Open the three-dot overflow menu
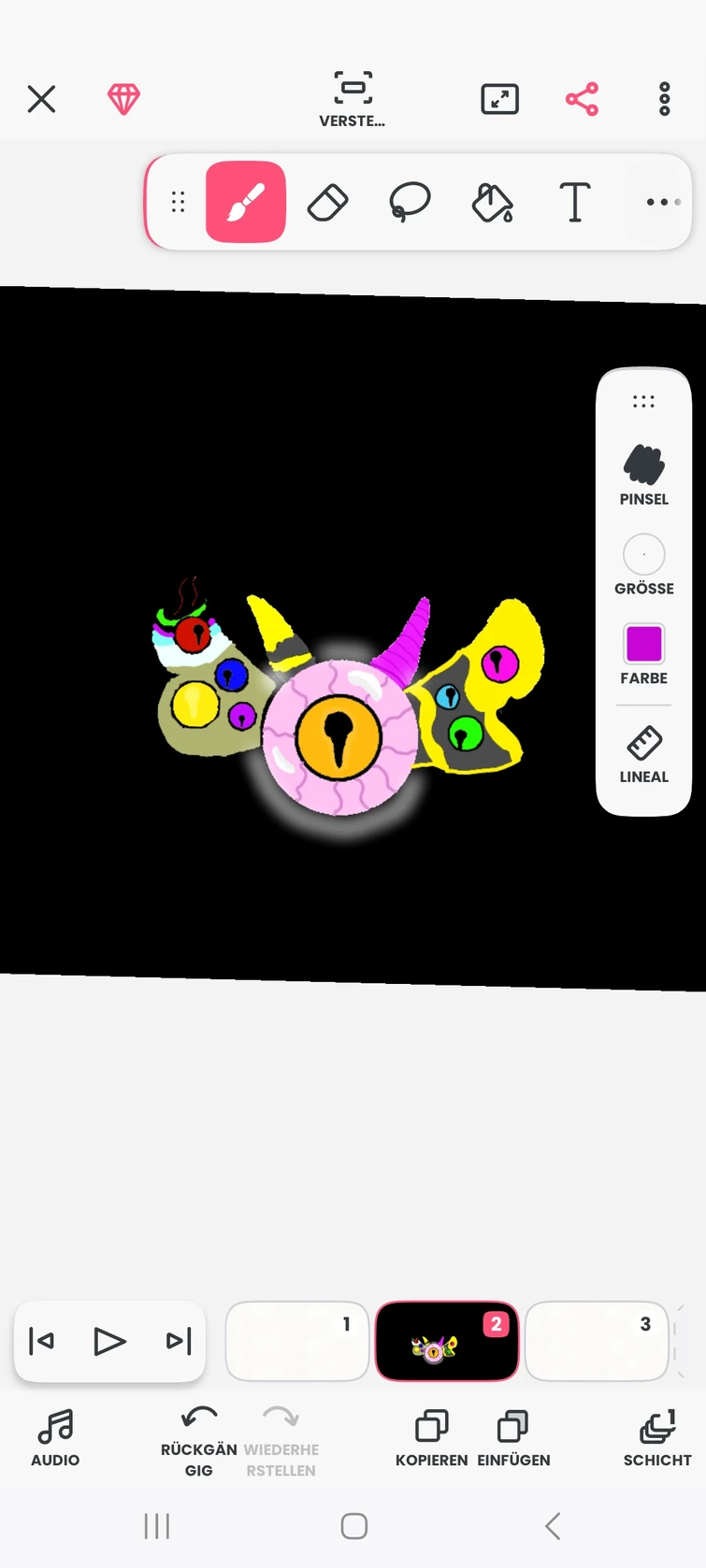Image resolution: width=706 pixels, height=1568 pixels. [x=664, y=99]
